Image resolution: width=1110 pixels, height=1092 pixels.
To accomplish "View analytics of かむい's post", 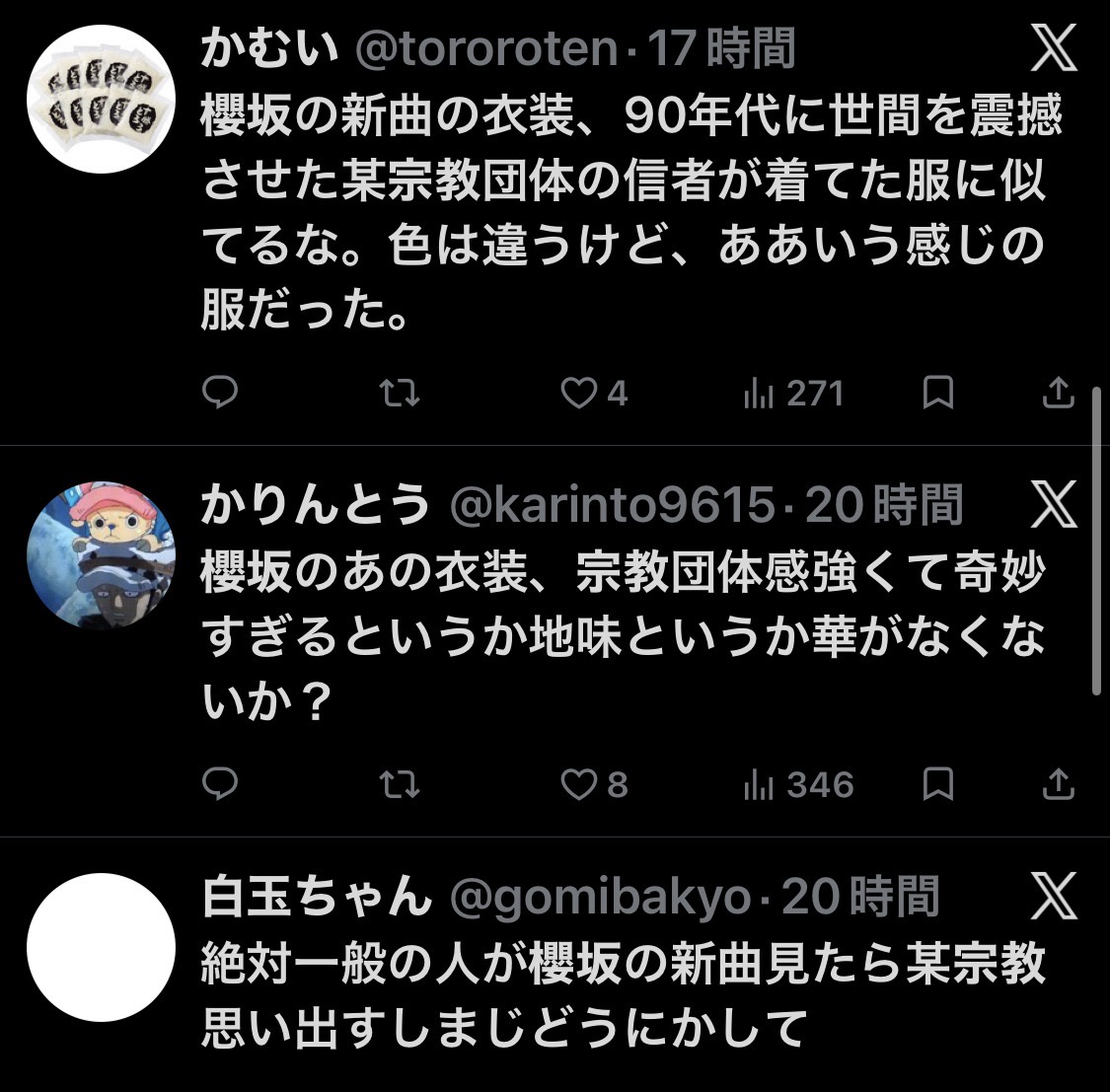I will click(758, 394).
